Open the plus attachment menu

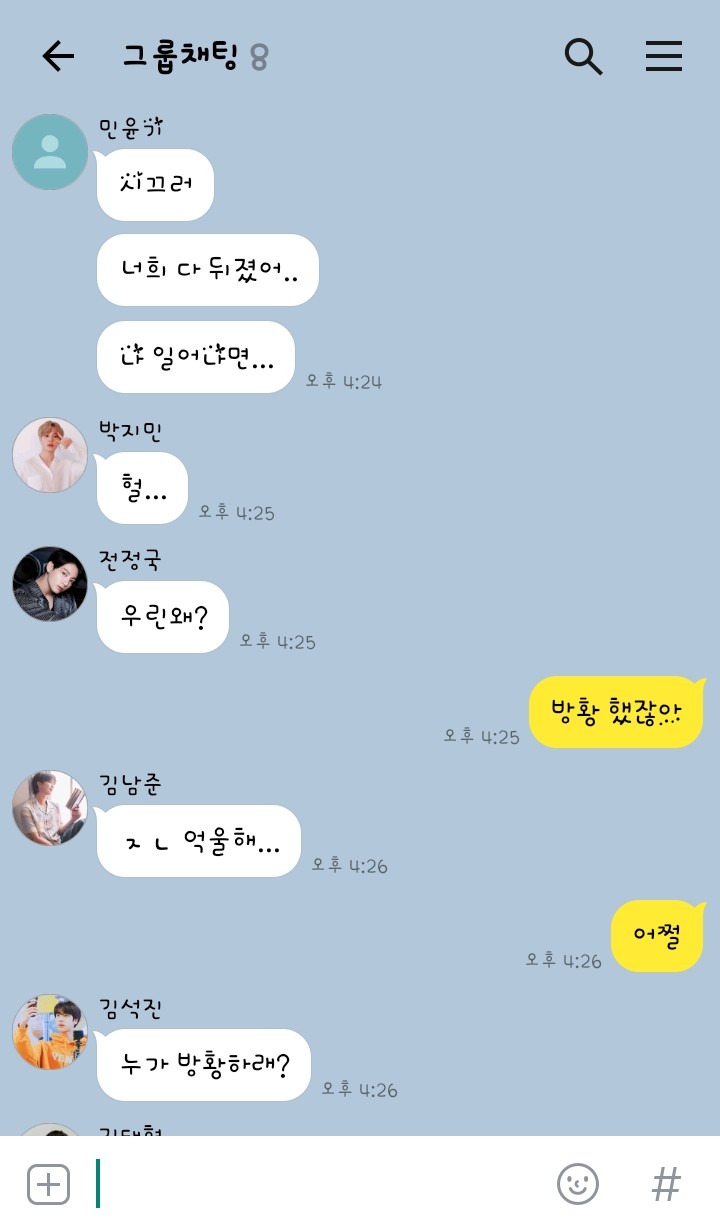(x=48, y=1185)
